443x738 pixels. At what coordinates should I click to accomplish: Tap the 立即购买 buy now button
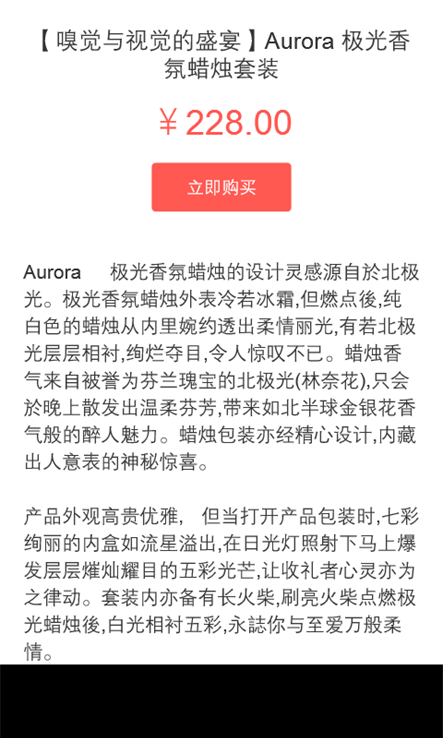(221, 187)
